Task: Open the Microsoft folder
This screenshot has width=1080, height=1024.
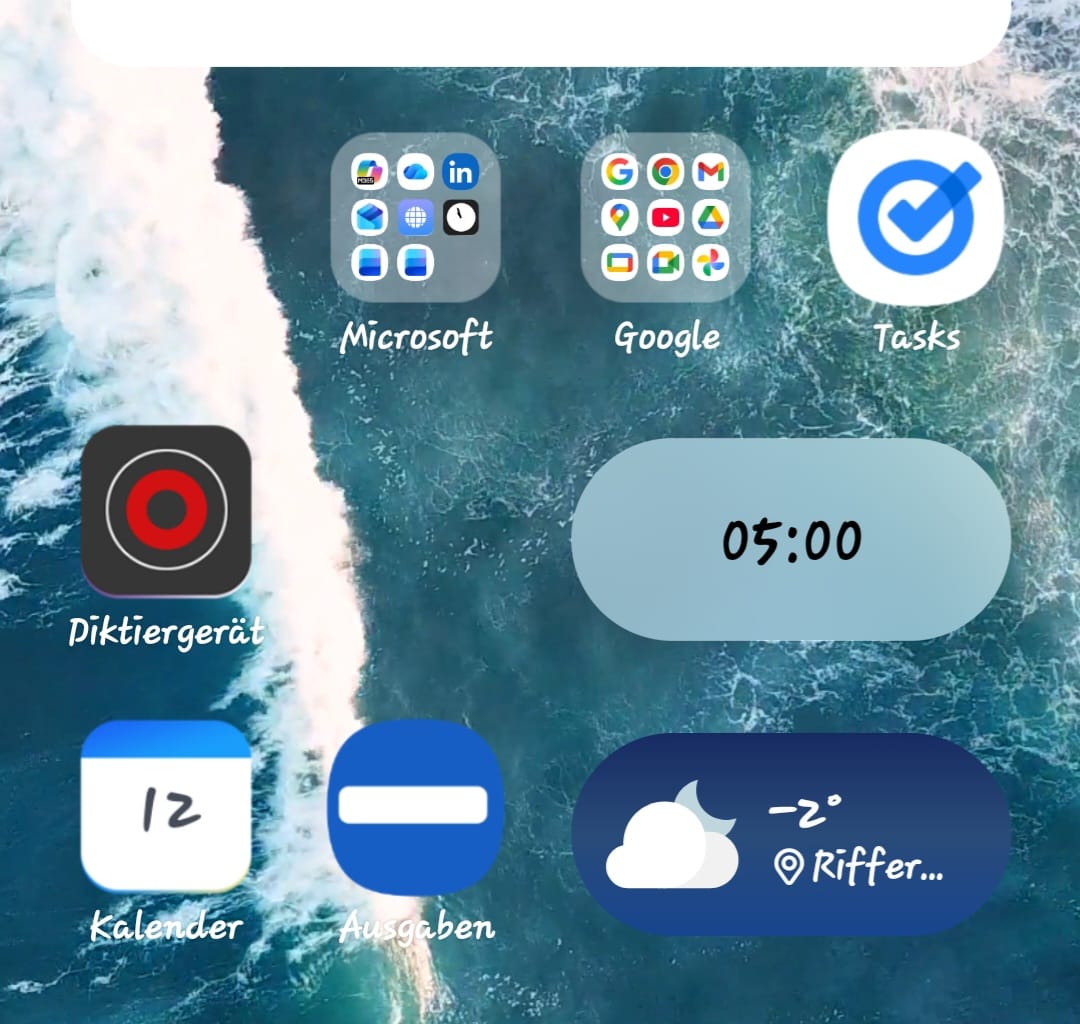Action: click(x=415, y=218)
